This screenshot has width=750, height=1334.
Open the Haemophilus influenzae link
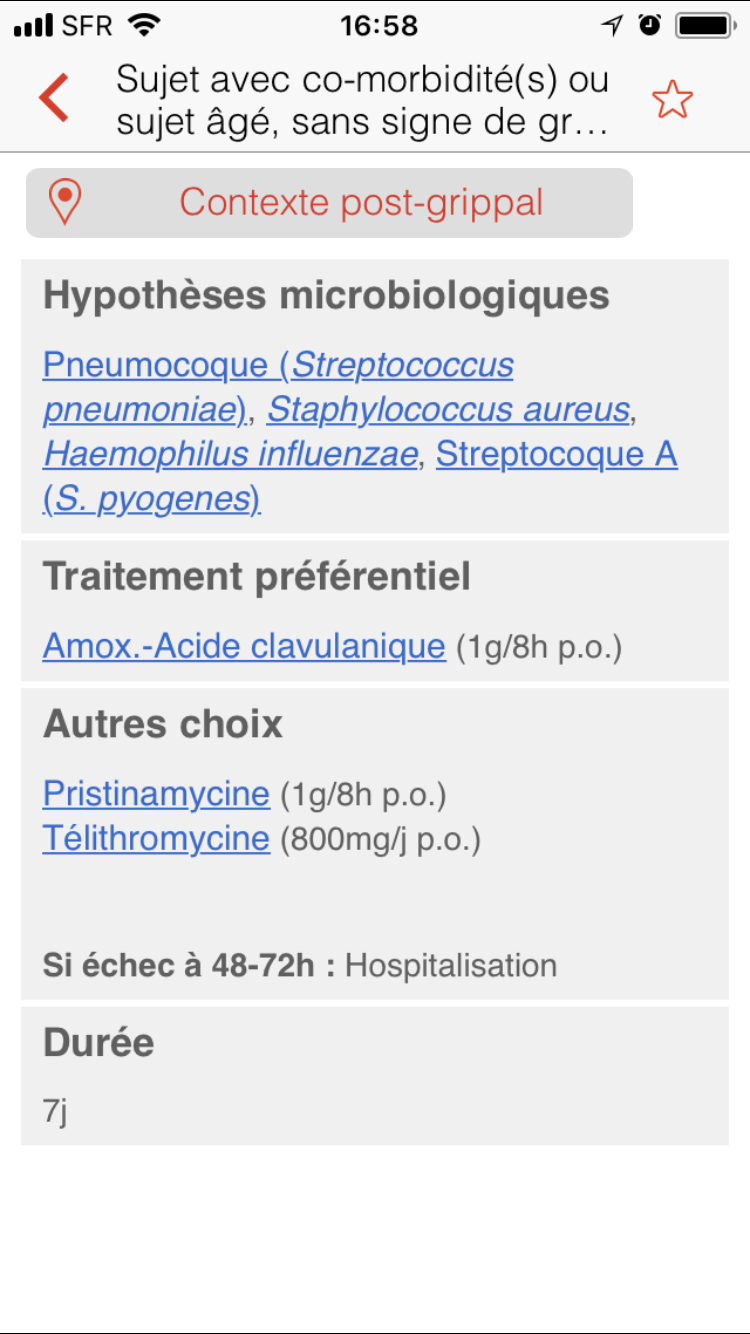[x=230, y=454]
